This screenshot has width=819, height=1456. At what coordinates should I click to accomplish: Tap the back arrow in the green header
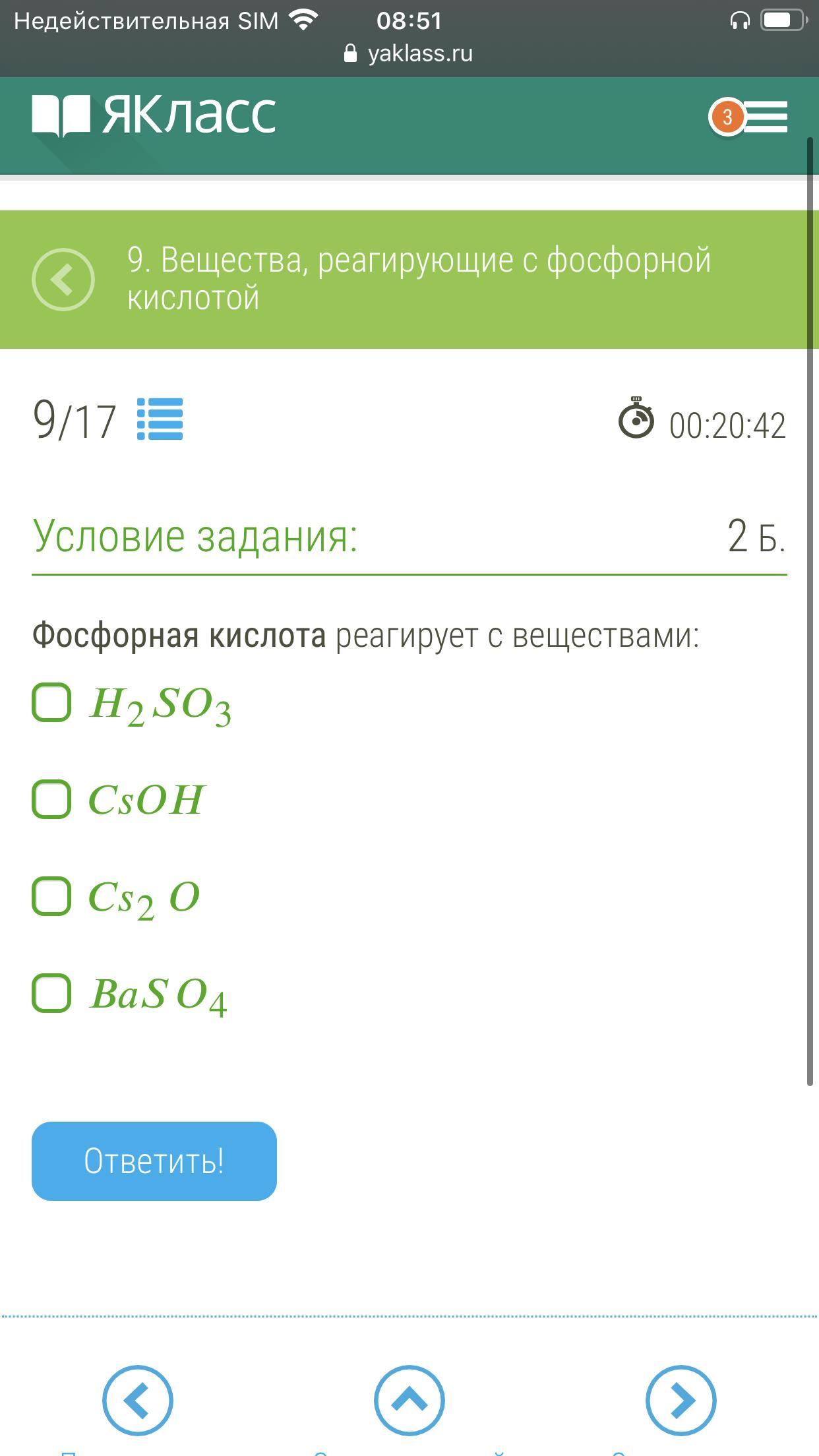point(63,280)
